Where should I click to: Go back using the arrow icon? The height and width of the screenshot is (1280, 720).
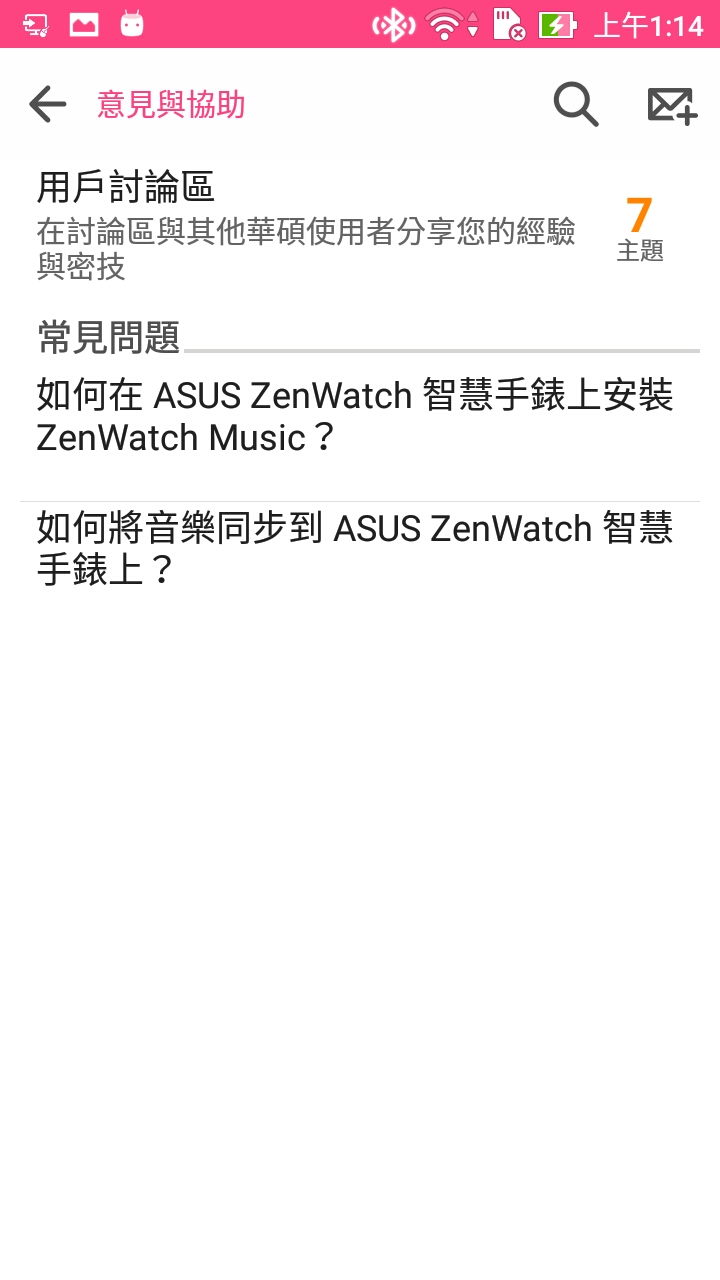pos(47,104)
